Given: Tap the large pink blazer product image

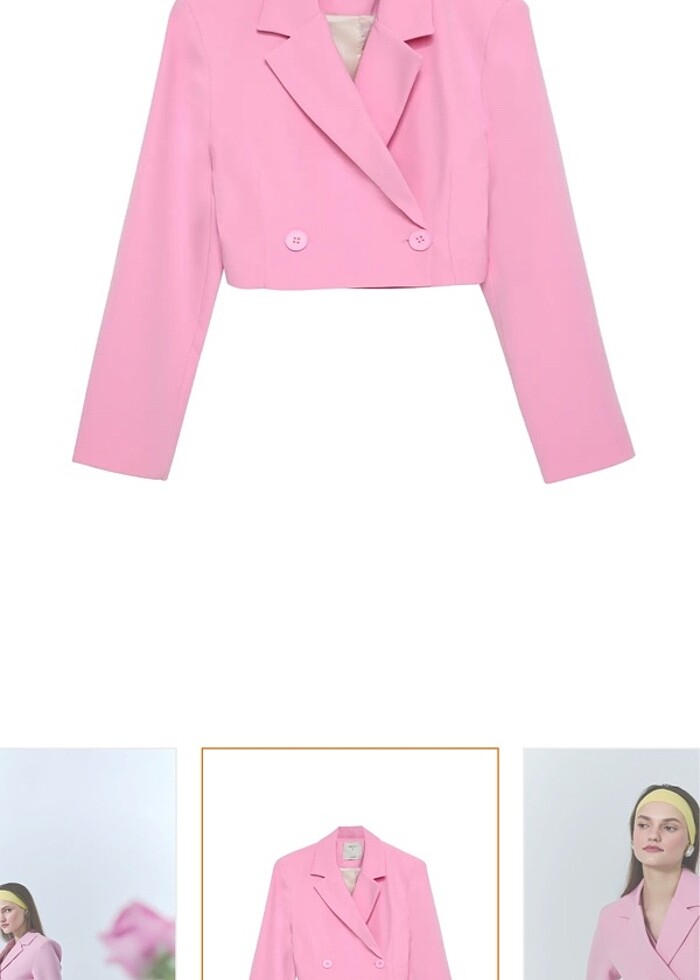Looking at the screenshot, I should click(352, 240).
